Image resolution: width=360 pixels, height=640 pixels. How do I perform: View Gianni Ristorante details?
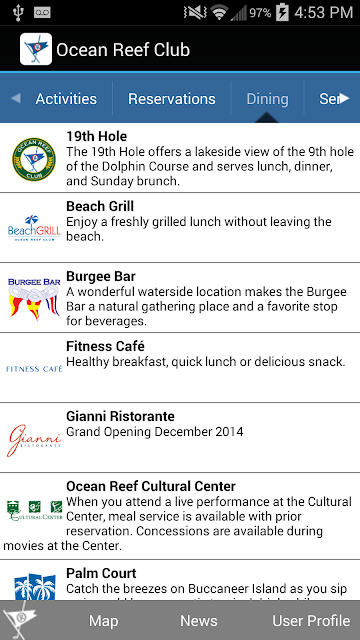[x=180, y=438]
